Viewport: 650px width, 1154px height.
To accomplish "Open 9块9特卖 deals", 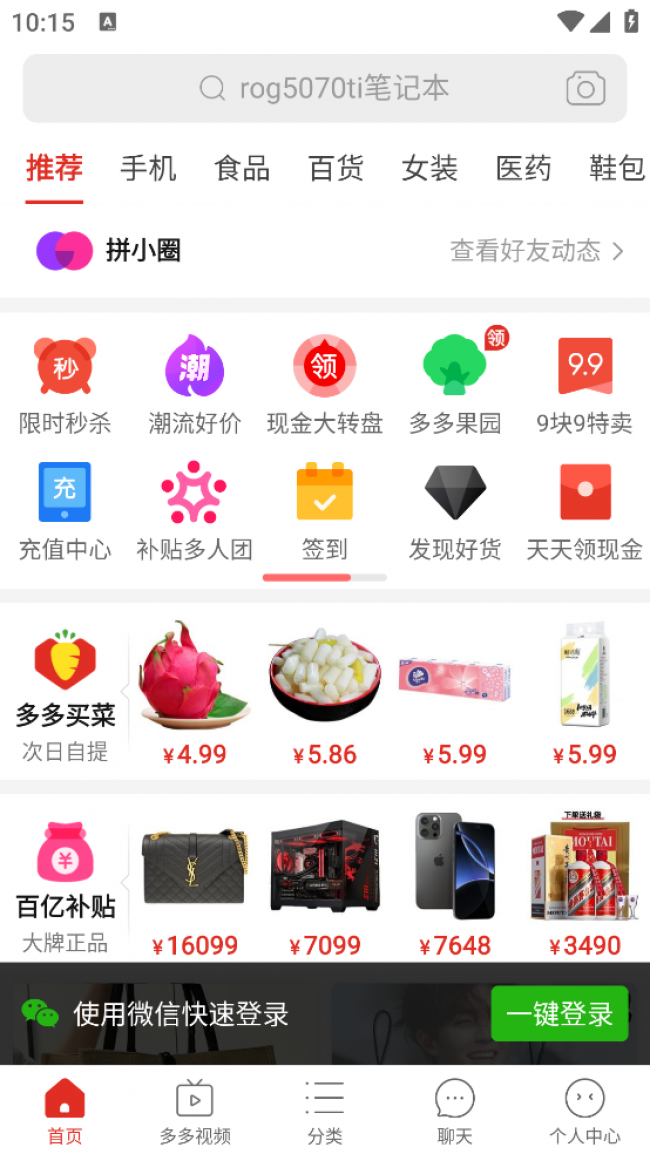I will (585, 385).
